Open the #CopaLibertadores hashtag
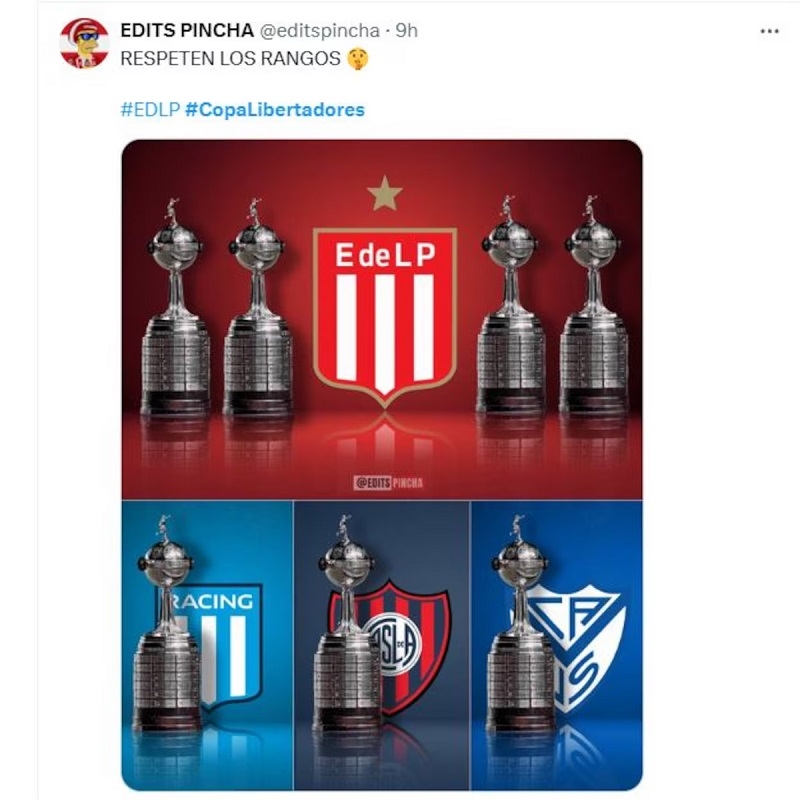 275,110
